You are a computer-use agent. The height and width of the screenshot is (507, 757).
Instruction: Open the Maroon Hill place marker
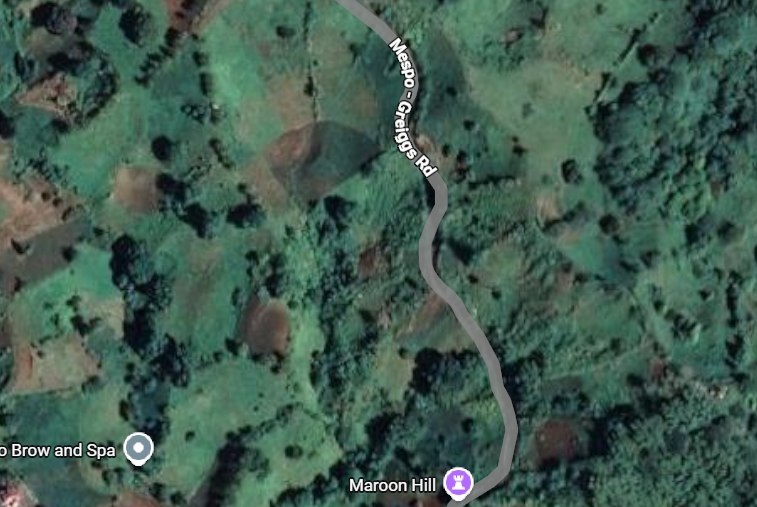tap(458, 482)
